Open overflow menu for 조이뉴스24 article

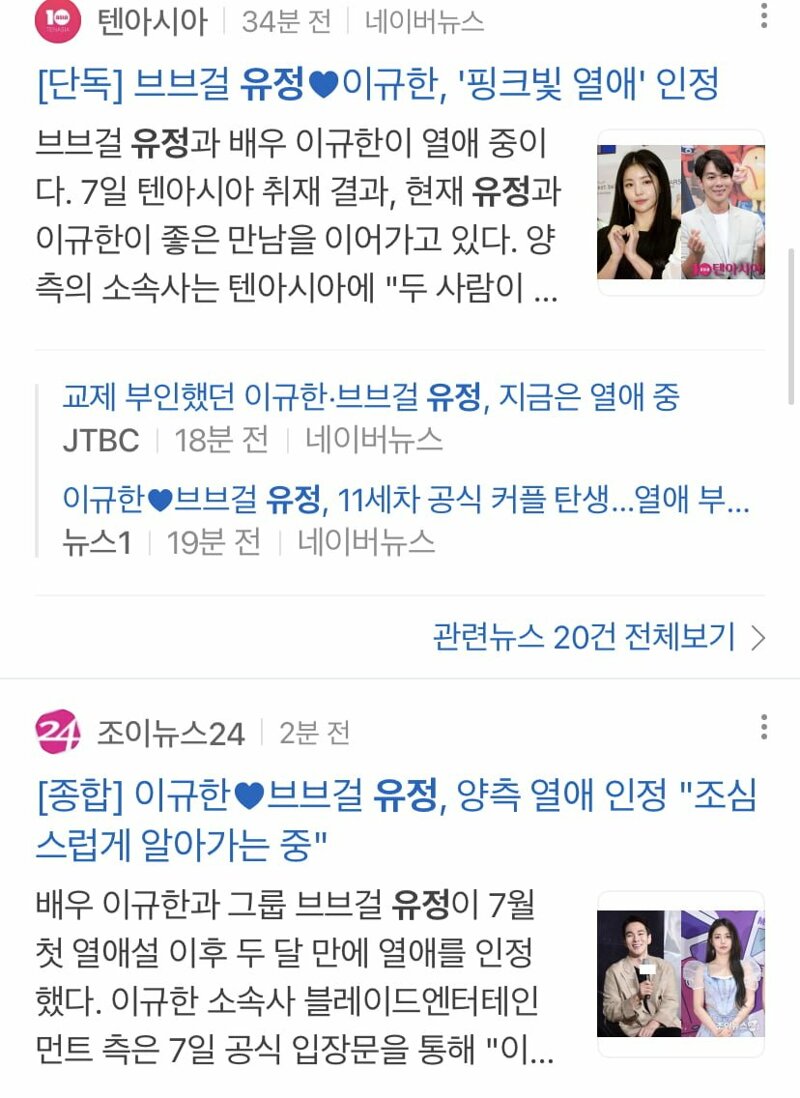pyautogui.click(x=764, y=727)
